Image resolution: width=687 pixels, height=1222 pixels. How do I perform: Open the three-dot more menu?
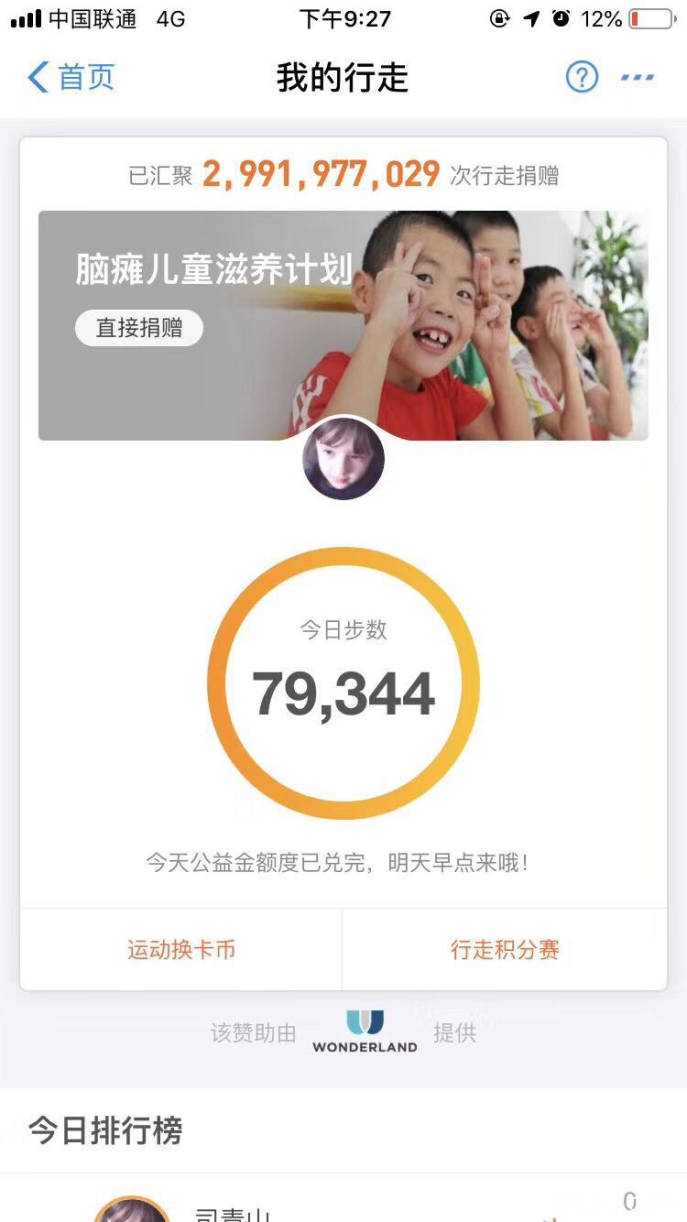[x=637, y=77]
